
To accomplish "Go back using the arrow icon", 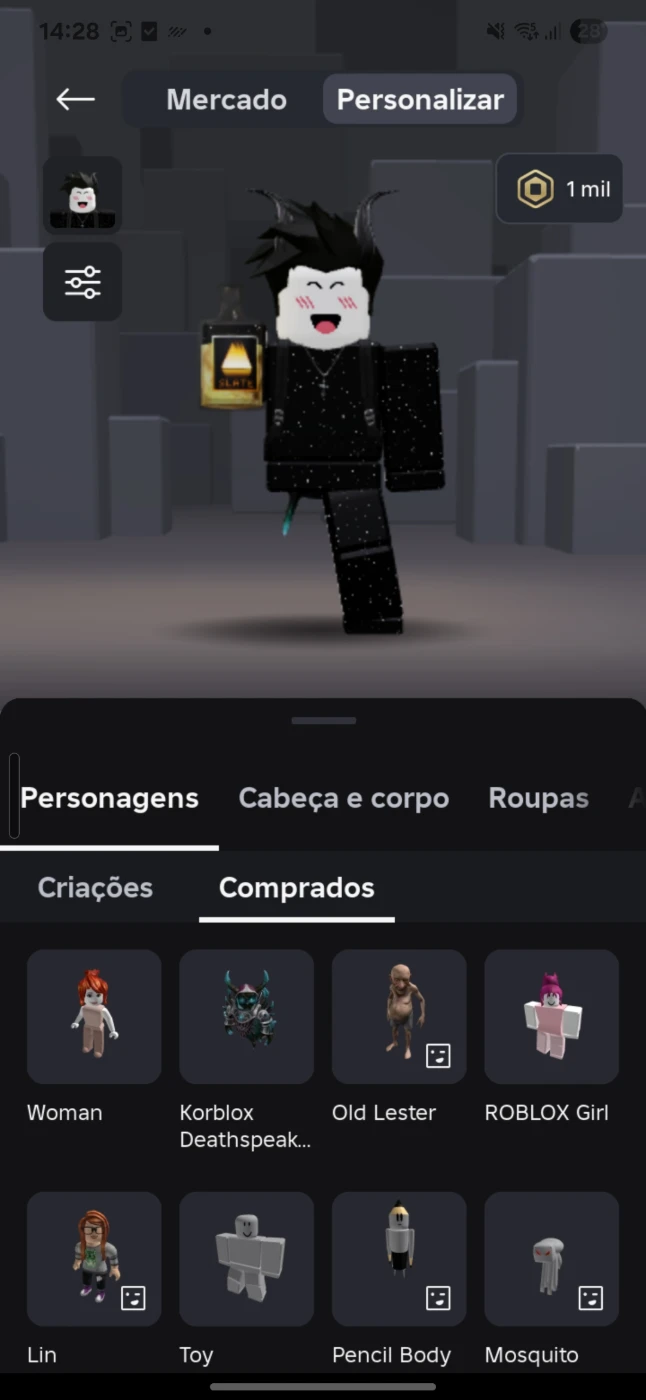I will [x=75, y=99].
